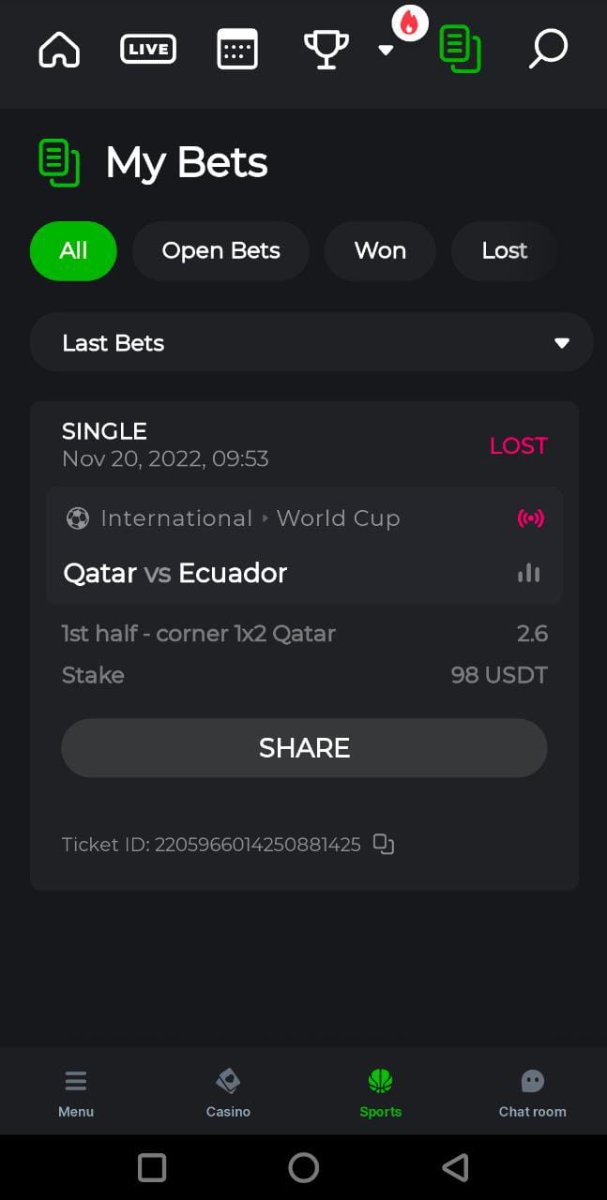Open the Chat room tab
The height and width of the screenshot is (1200, 607).
532,1092
